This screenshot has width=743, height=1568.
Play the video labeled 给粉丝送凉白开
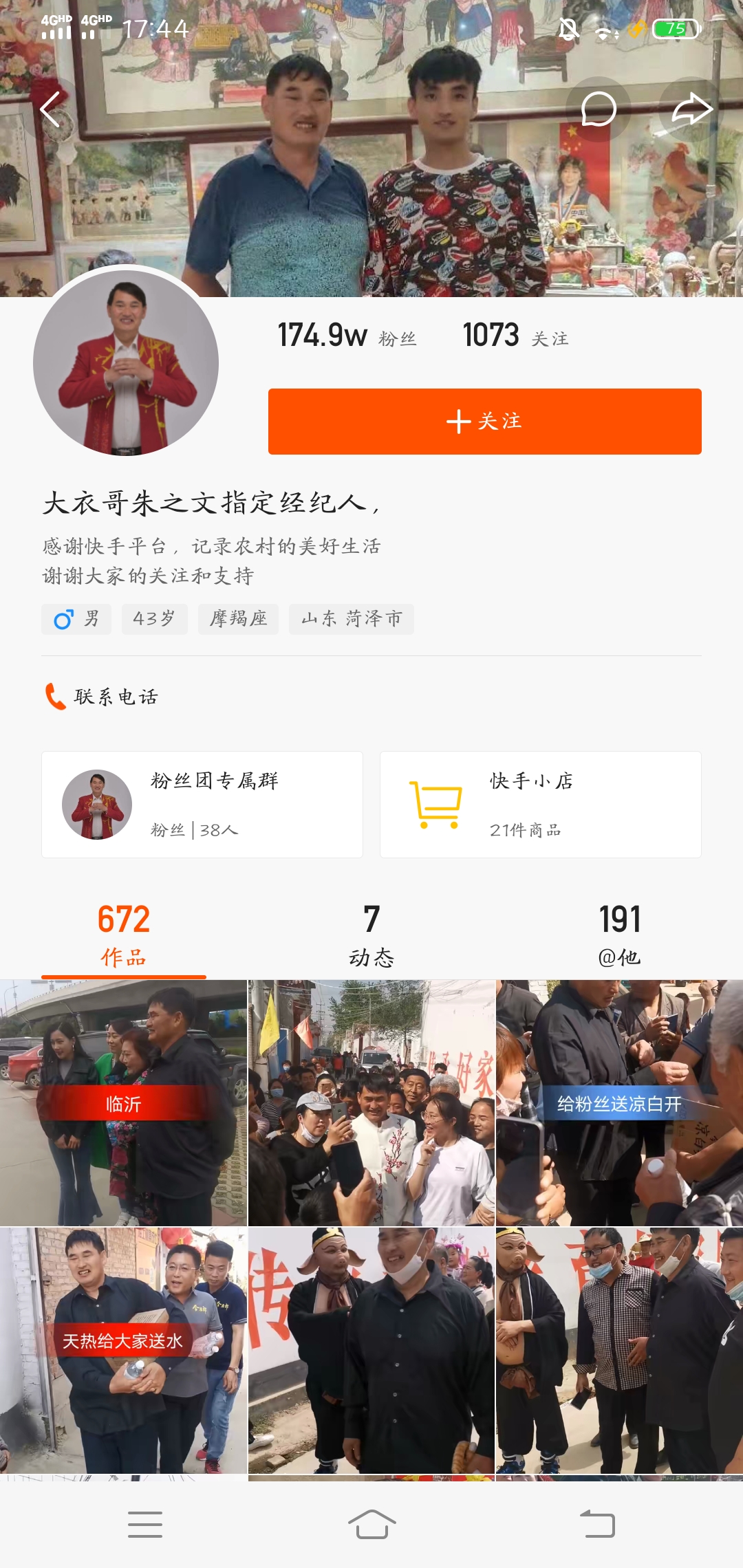click(619, 1102)
